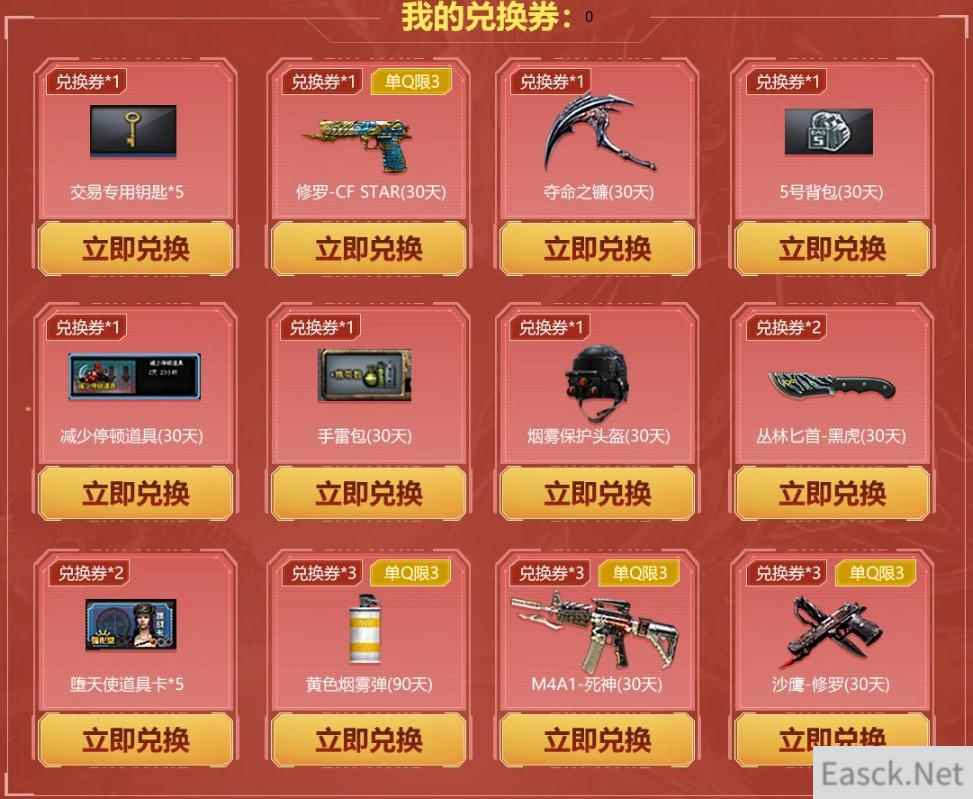This screenshot has height=799, width=973.
Task: Redeem the 黄色烟雾弹(90天) item
Action: (x=368, y=740)
